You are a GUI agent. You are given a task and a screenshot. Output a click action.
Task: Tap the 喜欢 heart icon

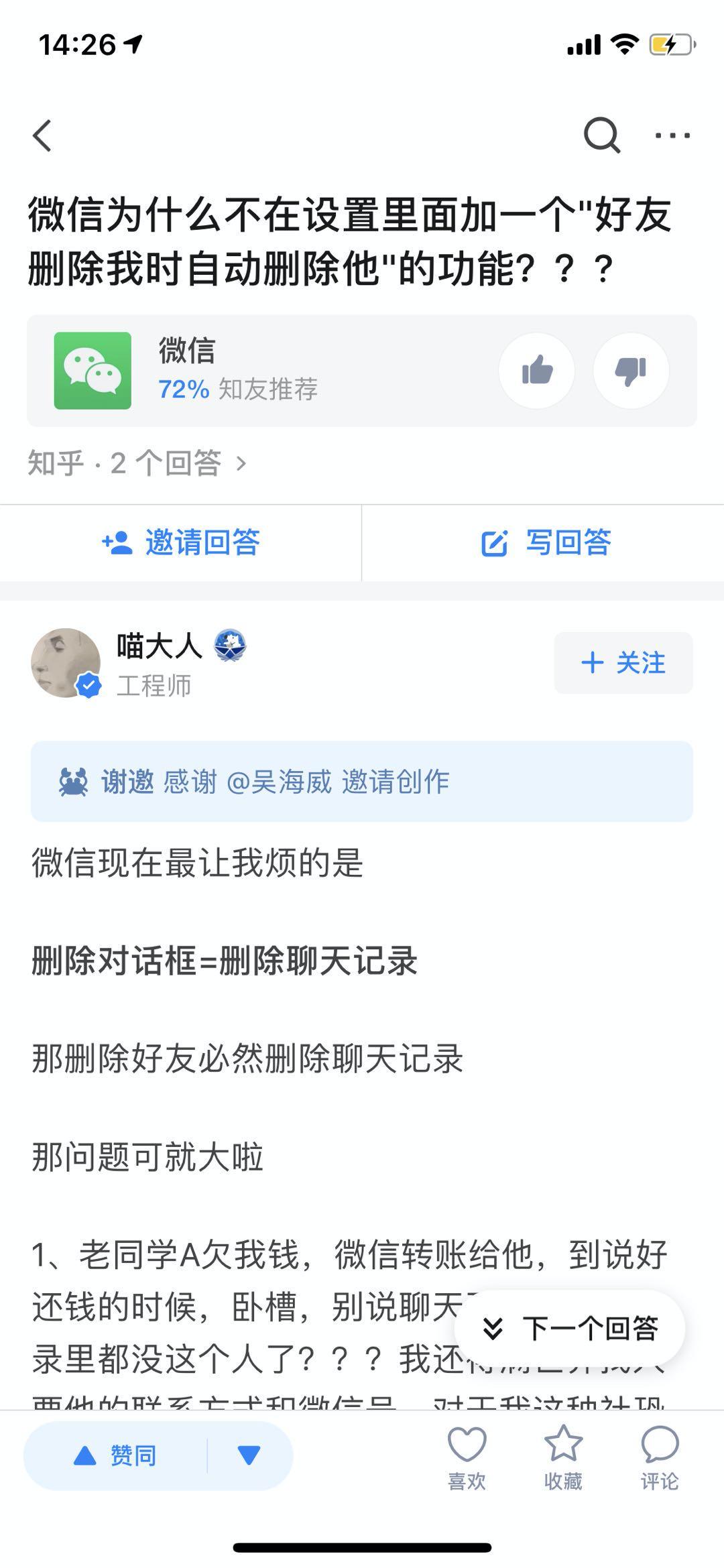coord(467,1457)
